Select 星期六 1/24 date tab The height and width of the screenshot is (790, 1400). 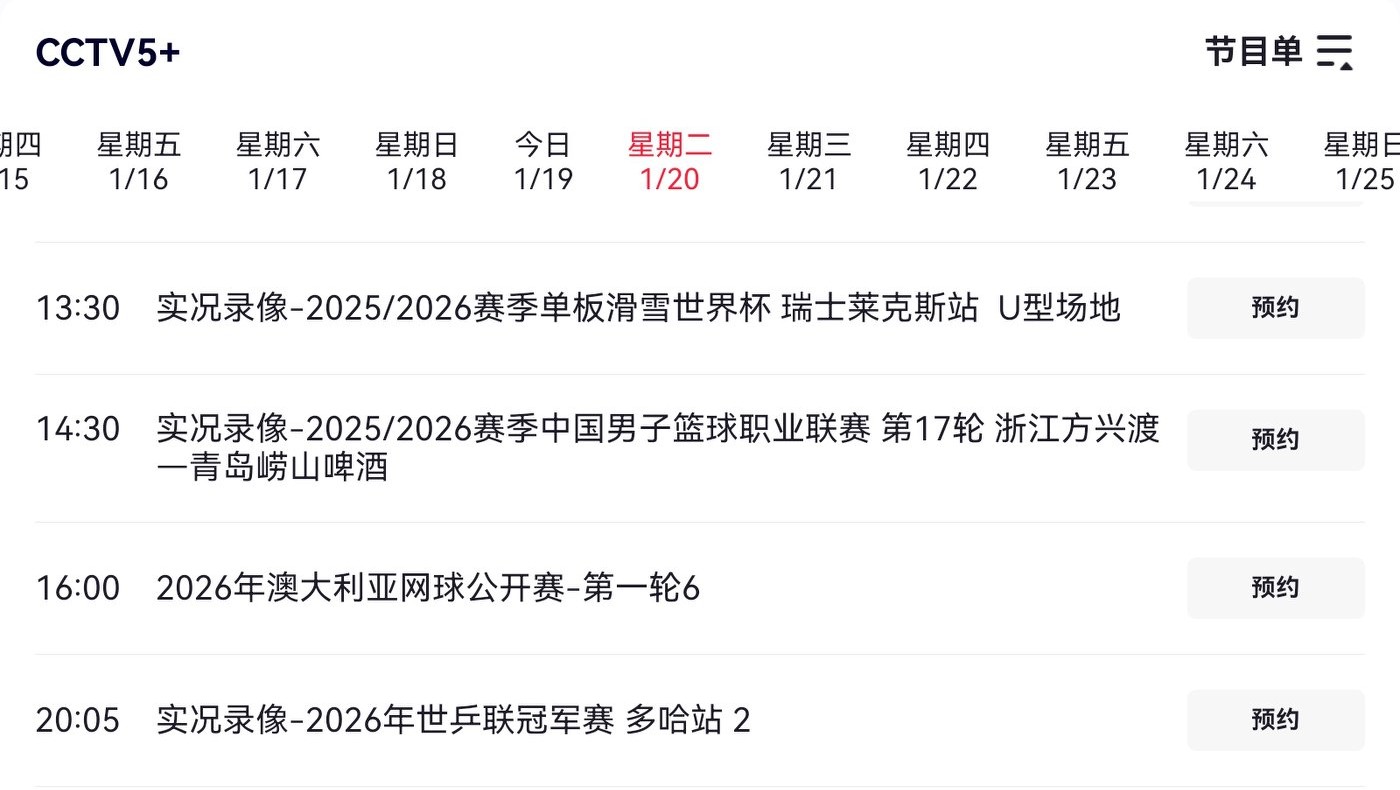1226,162
